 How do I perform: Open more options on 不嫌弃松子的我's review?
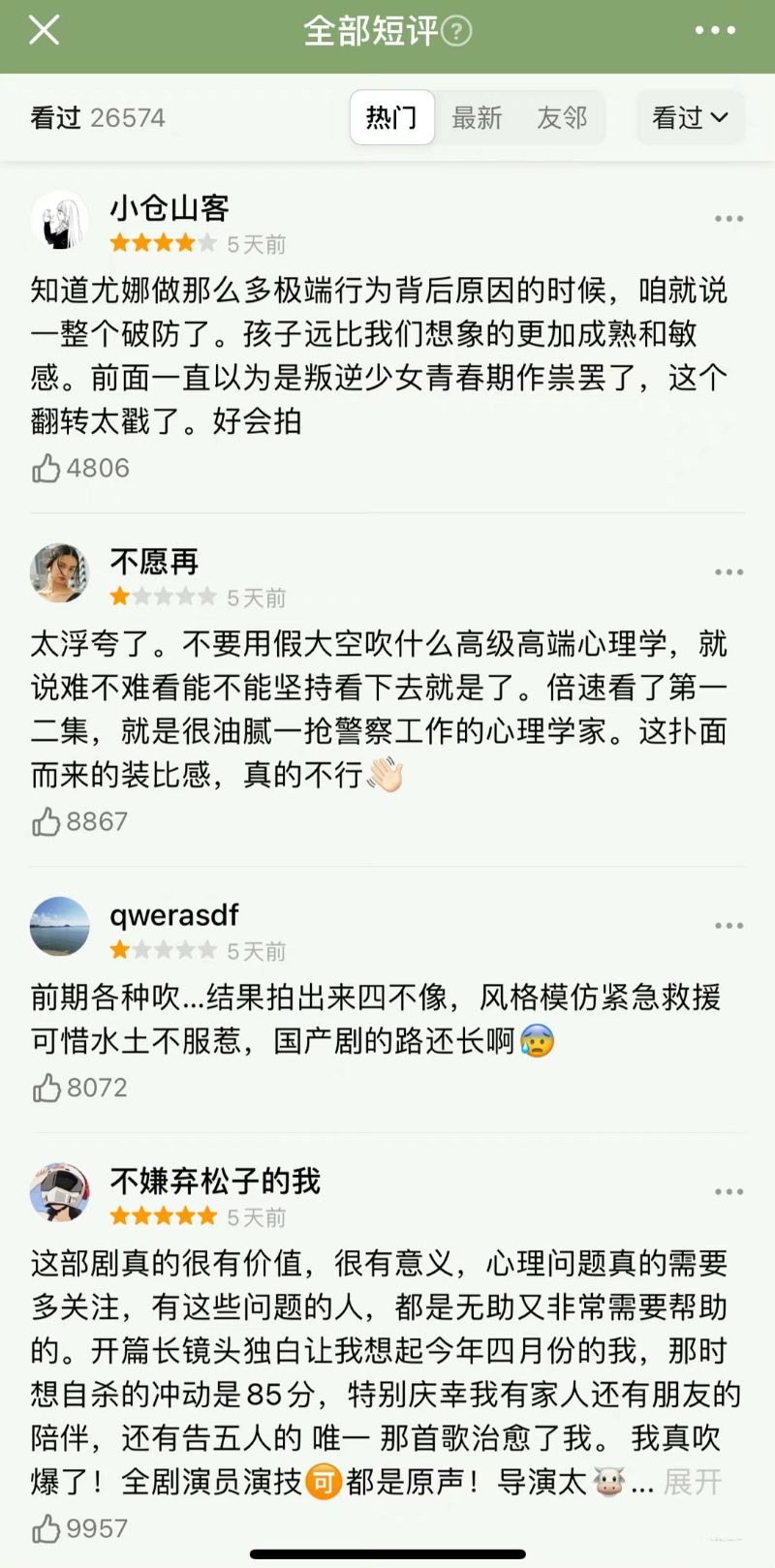click(728, 1192)
